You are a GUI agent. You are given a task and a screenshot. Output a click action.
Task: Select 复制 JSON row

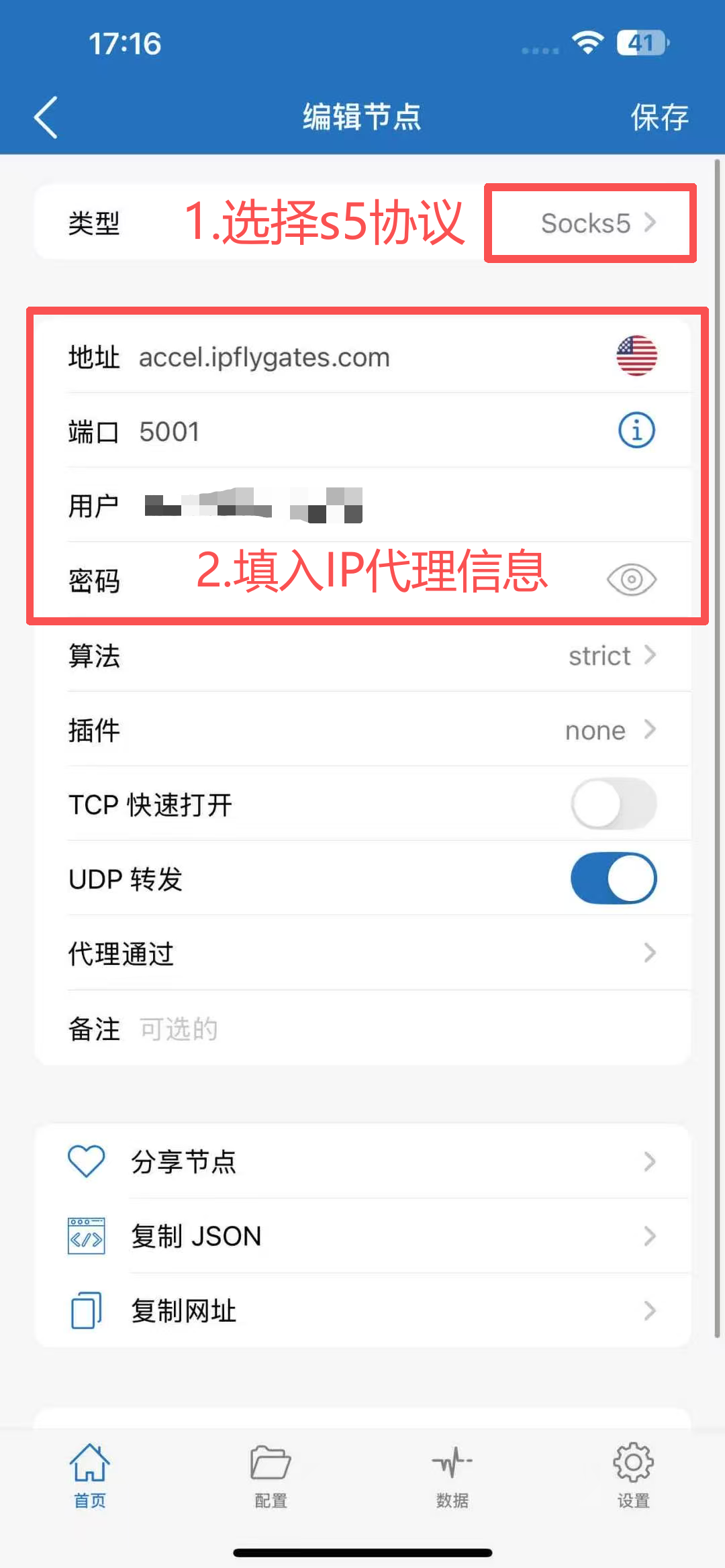(362, 1236)
